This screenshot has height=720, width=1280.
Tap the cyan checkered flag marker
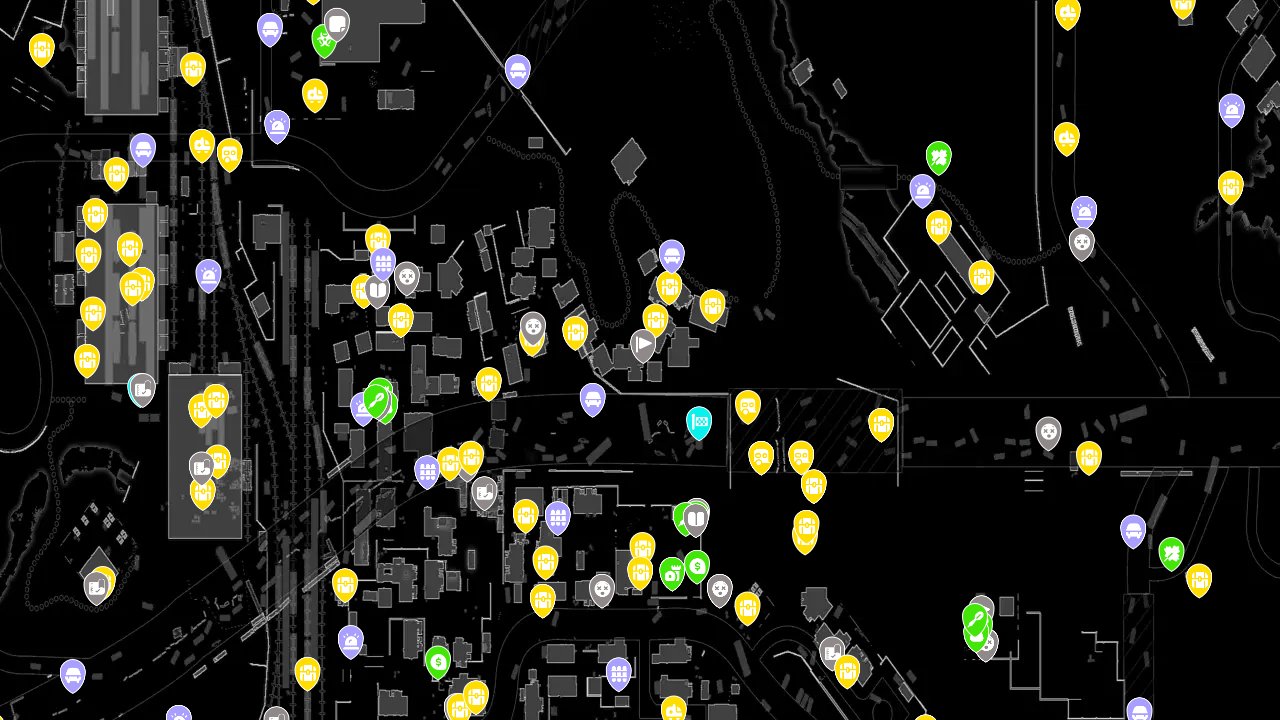[x=699, y=422]
